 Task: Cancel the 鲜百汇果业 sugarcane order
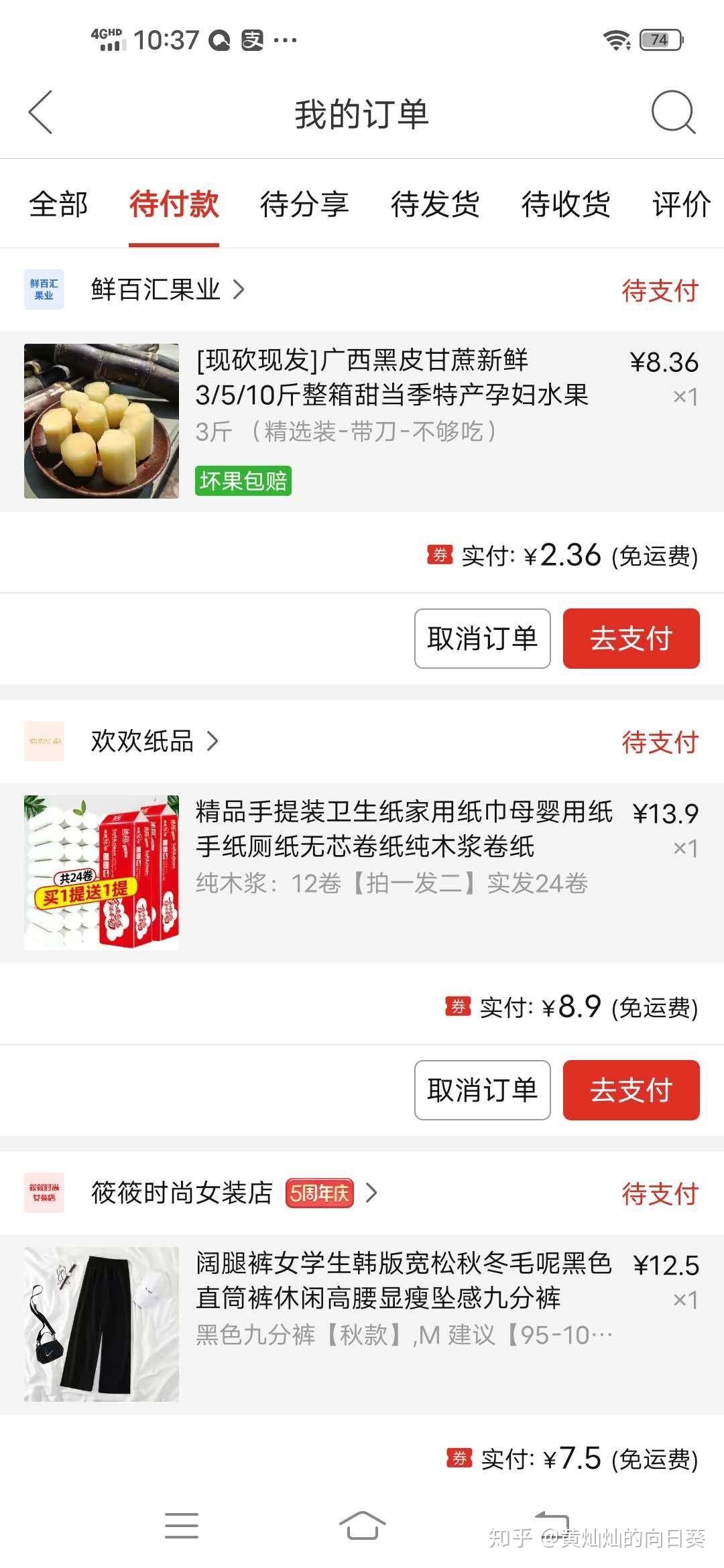(x=482, y=639)
